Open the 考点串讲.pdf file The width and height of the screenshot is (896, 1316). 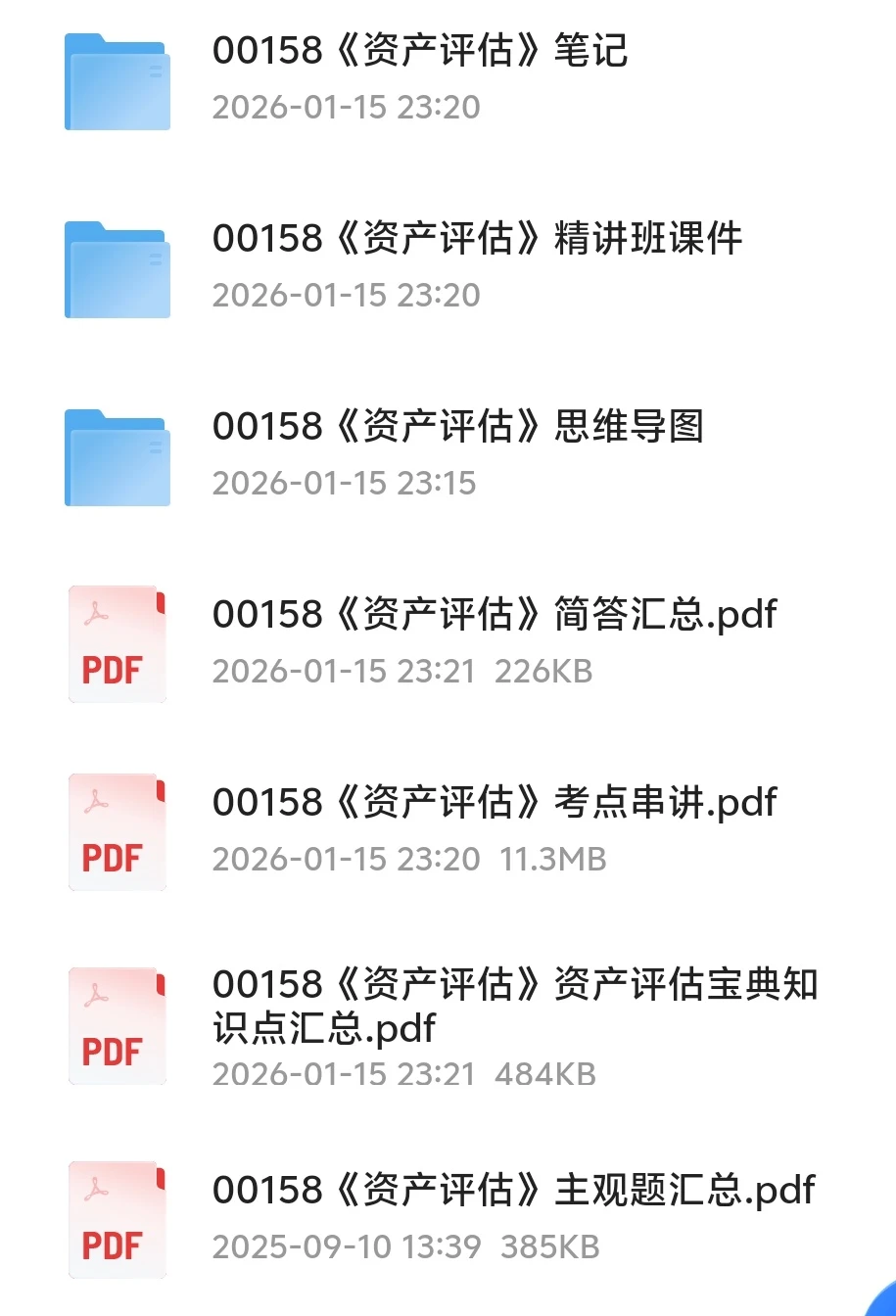(494, 803)
